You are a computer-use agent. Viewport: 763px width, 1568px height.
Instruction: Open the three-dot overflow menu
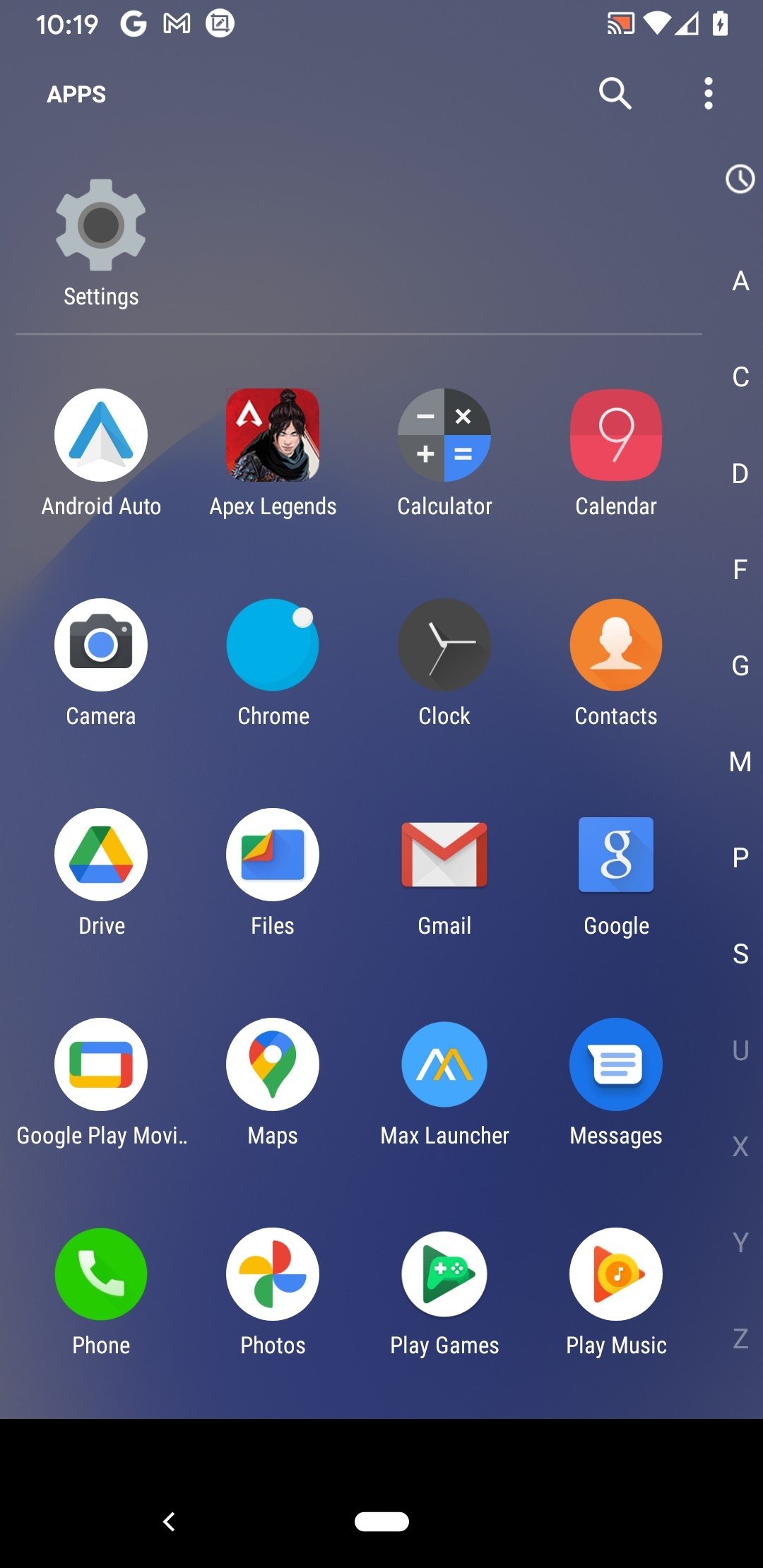(x=708, y=93)
